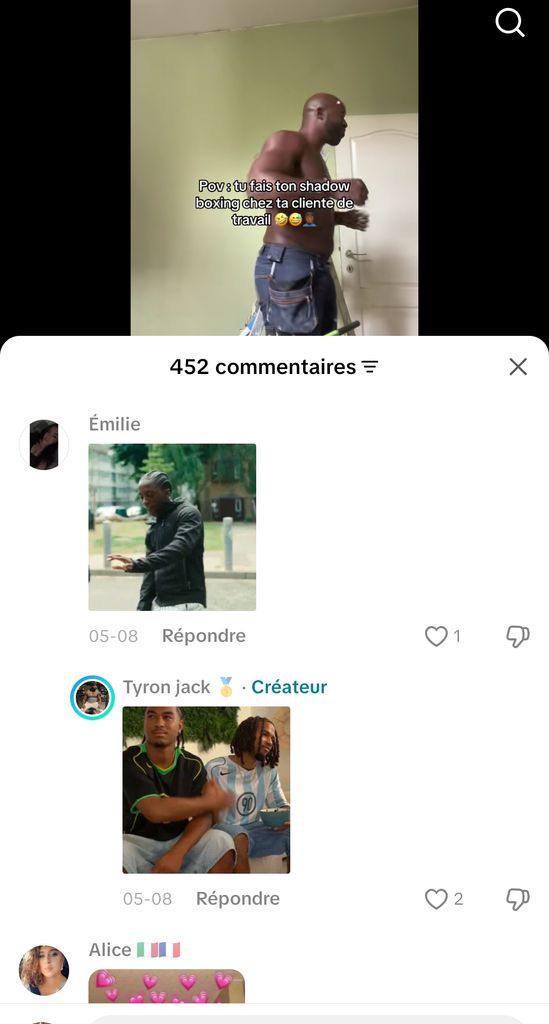Dislike Émilie's comment
The image size is (549, 1024).
click(x=518, y=636)
